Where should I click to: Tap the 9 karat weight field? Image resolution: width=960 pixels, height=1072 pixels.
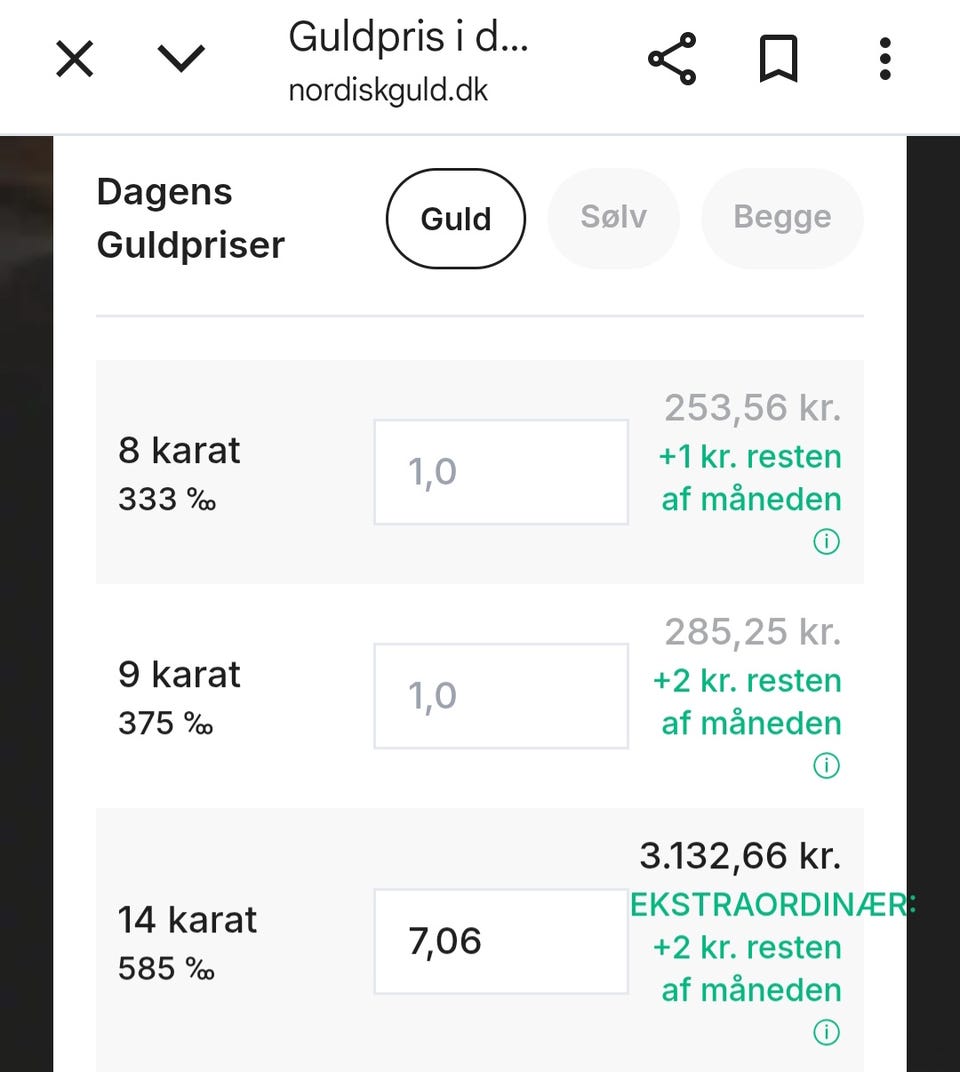tap(501, 696)
